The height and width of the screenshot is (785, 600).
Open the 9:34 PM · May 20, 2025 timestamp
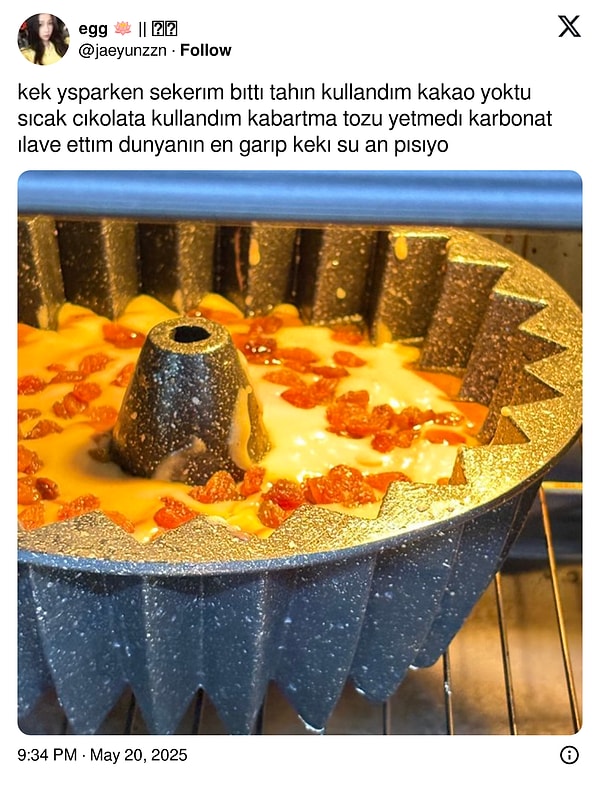click(x=102, y=755)
